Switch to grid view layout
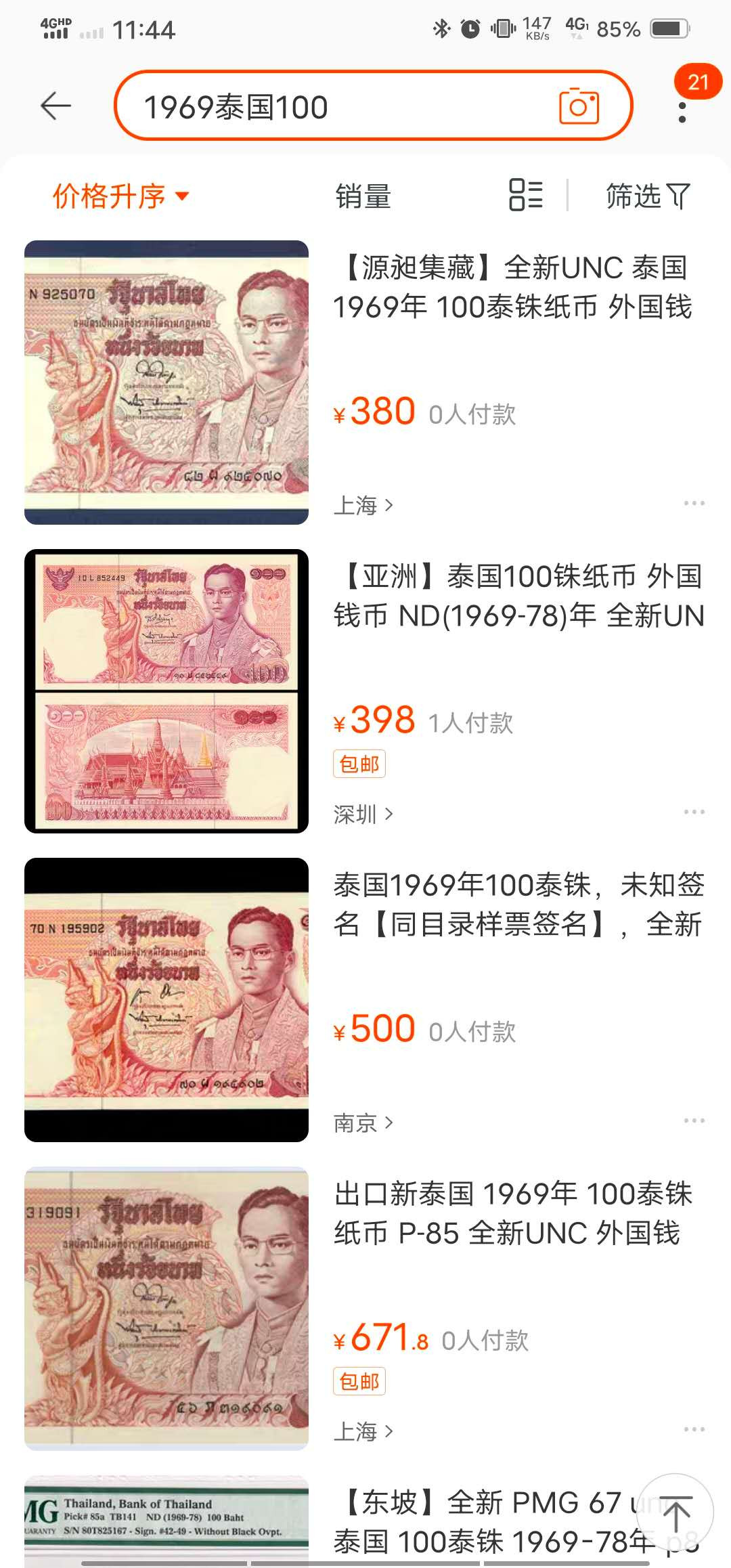This screenshot has width=731, height=1568. pyautogui.click(x=525, y=196)
